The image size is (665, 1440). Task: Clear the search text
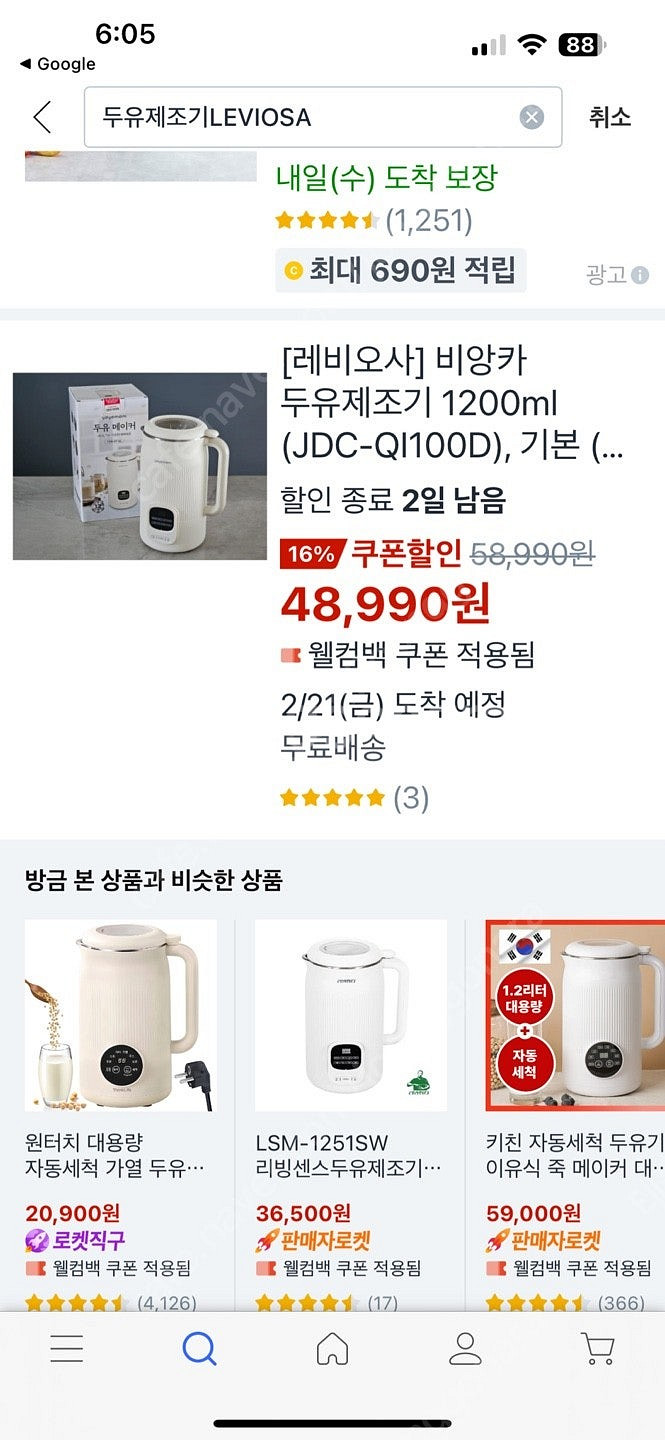532,118
